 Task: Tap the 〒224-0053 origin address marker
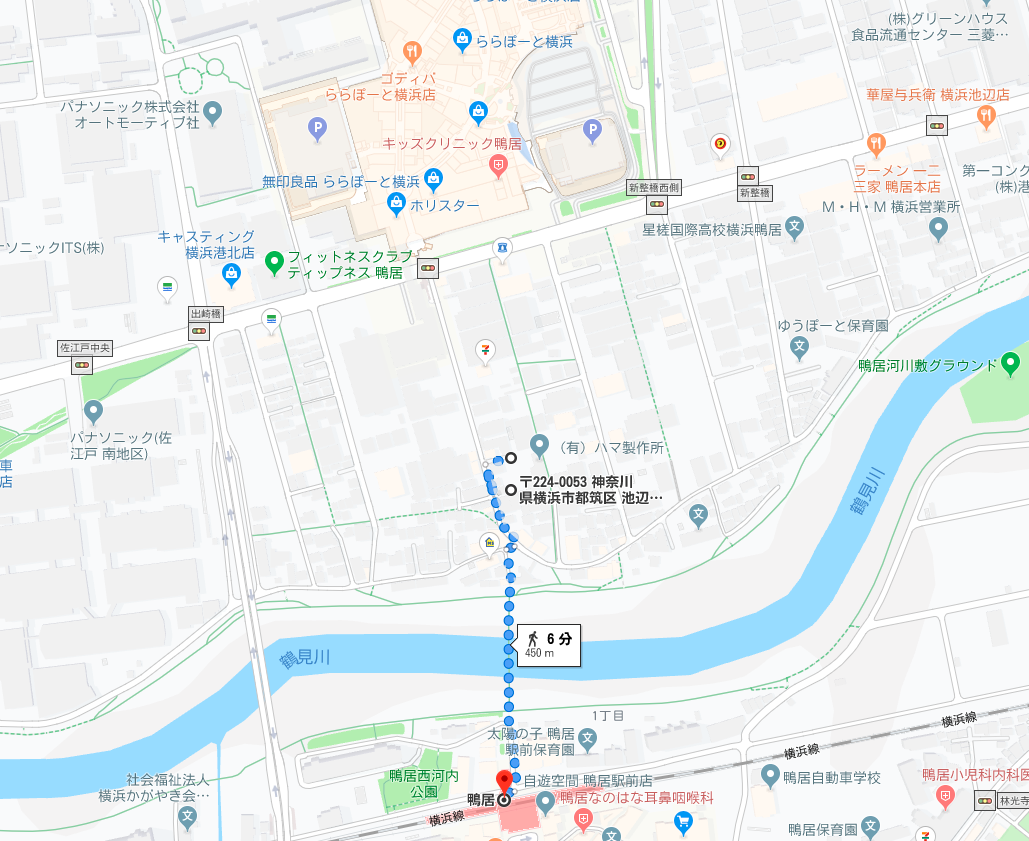pos(511,490)
